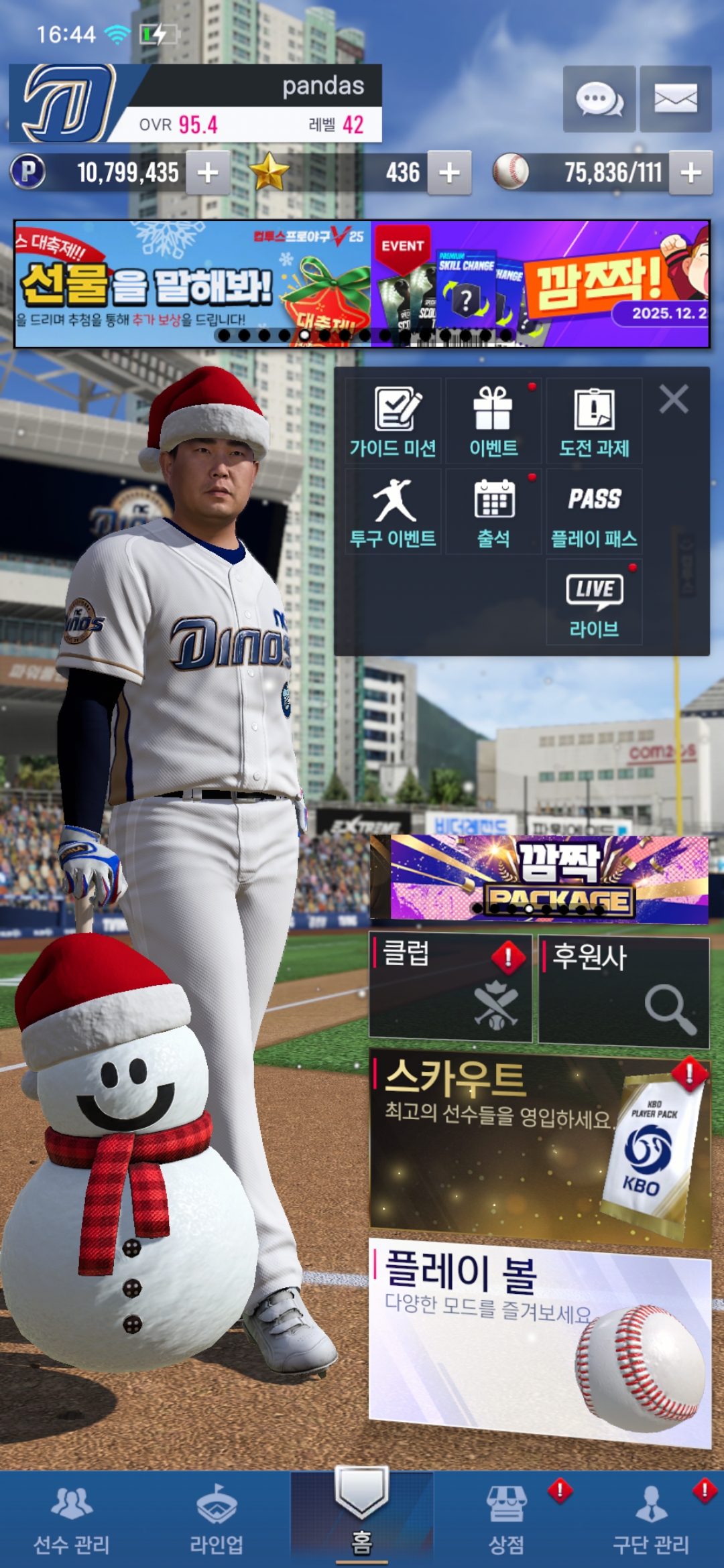Viewport: 724px width, 1568px height.
Task: Open the 후원사 sponsor card
Action: tap(623, 990)
